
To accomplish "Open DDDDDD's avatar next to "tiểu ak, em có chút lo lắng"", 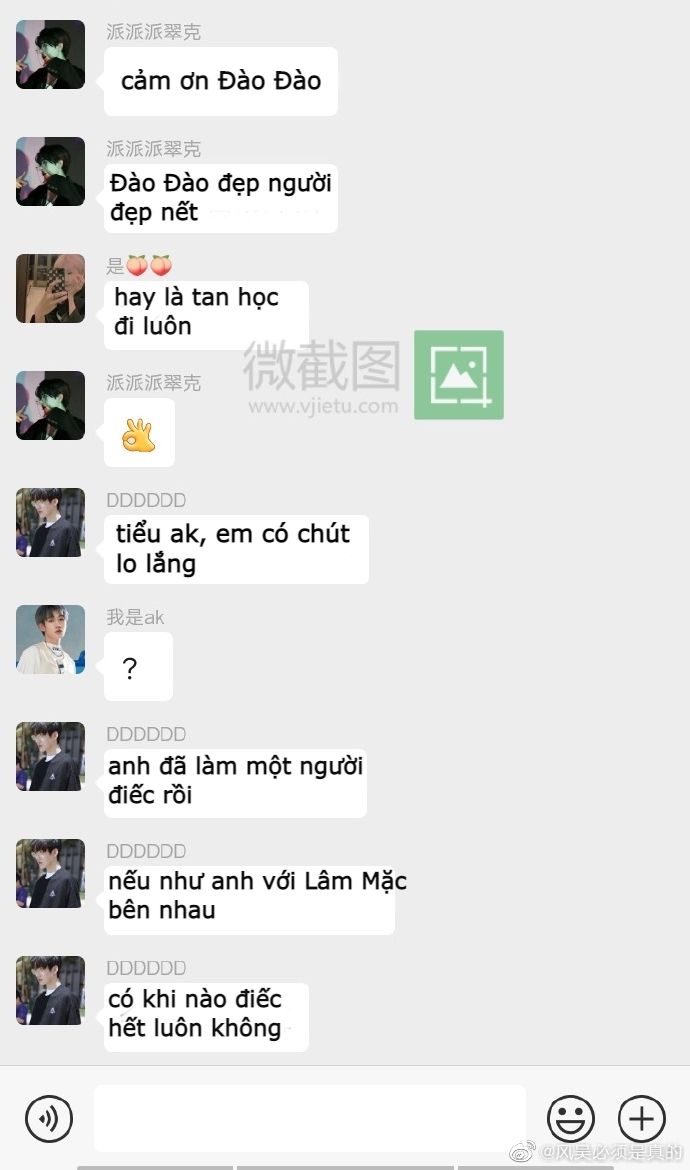I will tap(51, 522).
